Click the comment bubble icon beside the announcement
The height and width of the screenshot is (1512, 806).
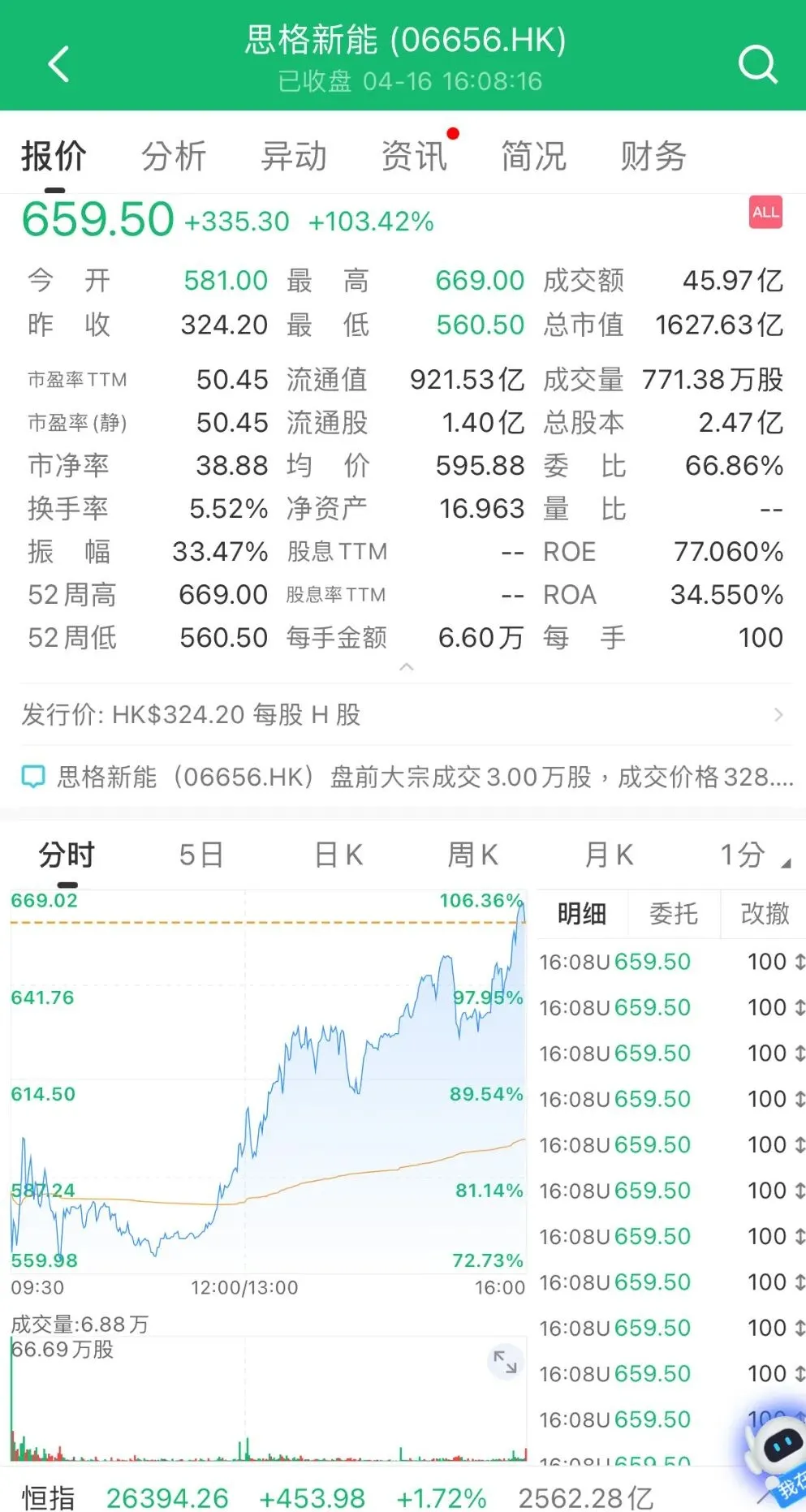pos(33,777)
